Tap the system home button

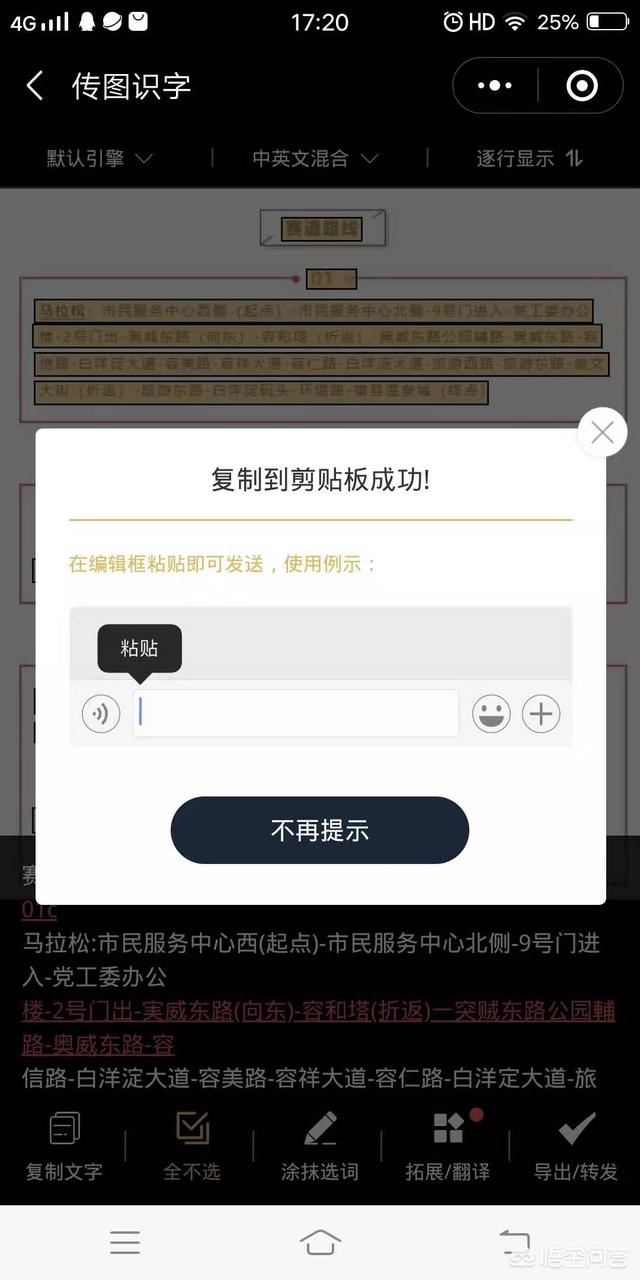[x=319, y=1242]
